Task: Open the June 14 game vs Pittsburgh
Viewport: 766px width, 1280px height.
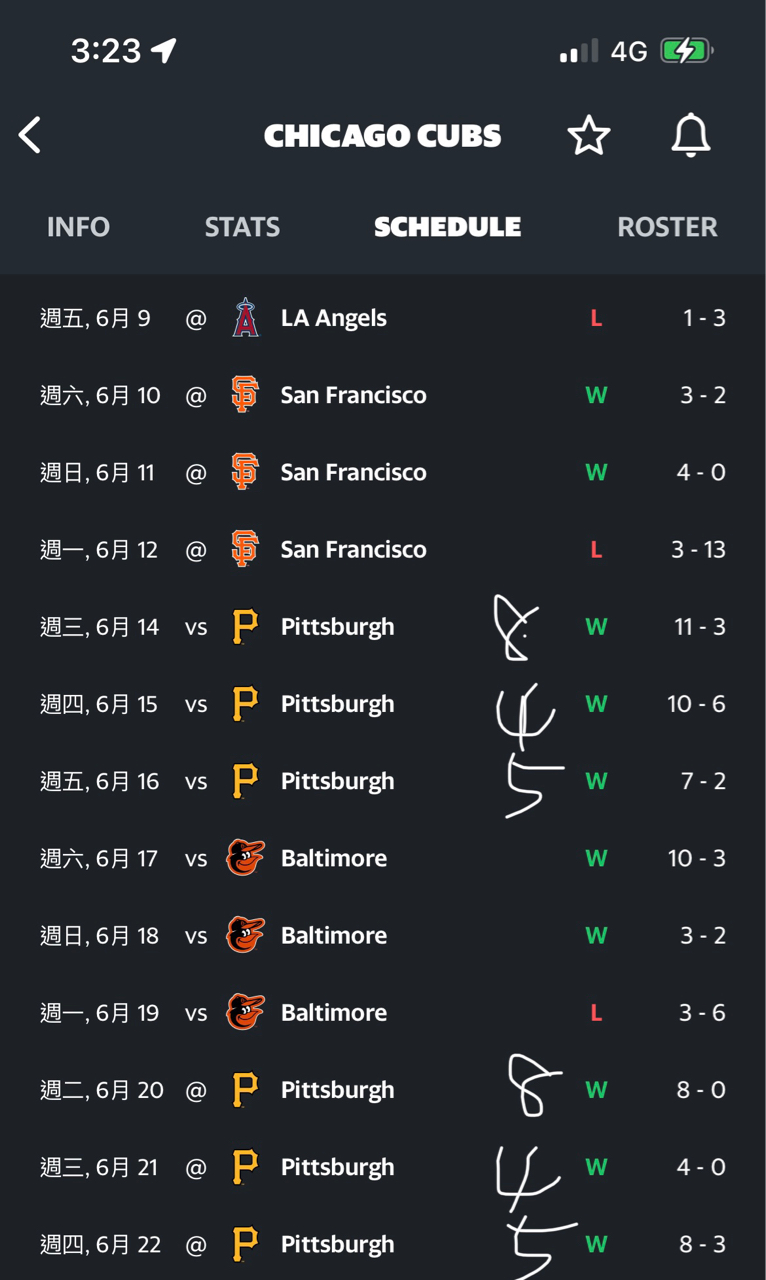Action: 383,627
